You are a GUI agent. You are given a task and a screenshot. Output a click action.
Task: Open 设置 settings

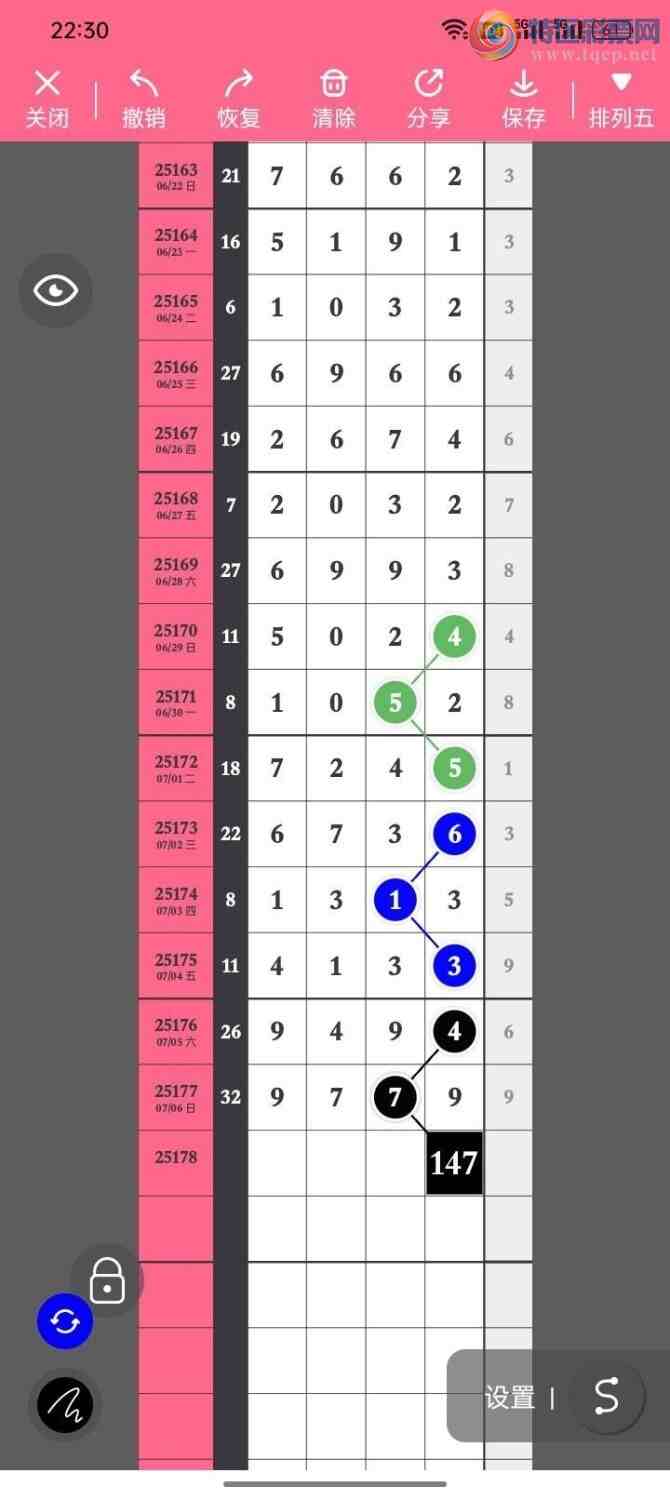click(x=510, y=1397)
